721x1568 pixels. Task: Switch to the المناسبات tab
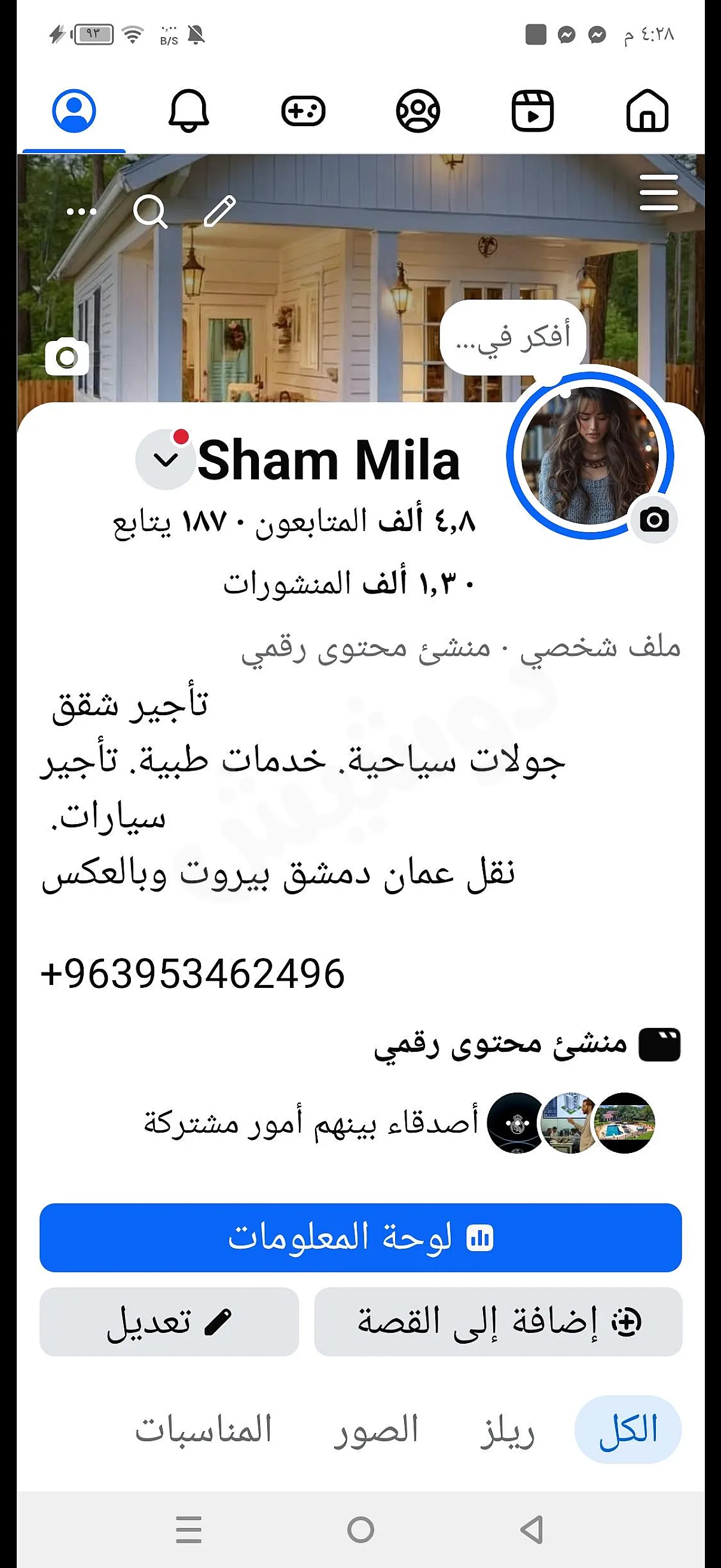(203, 1429)
